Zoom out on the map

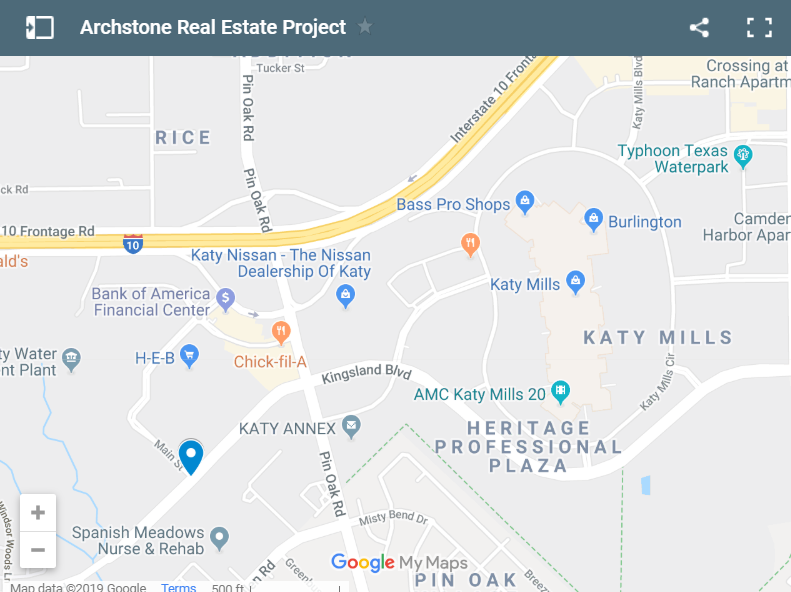38,549
